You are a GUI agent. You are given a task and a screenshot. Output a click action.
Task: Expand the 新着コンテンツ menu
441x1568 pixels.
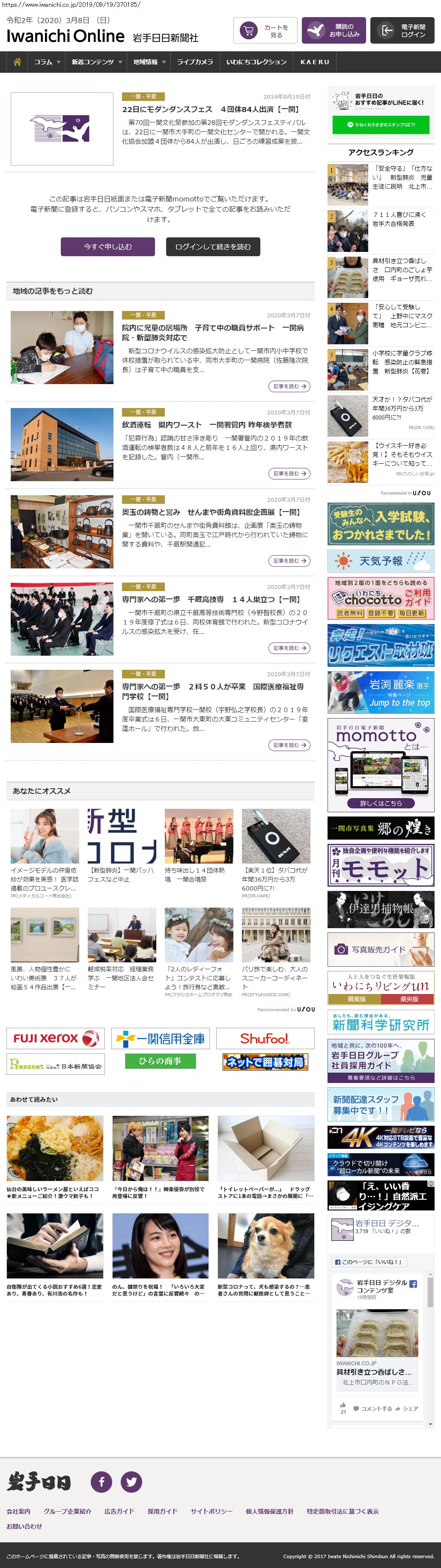click(x=96, y=62)
